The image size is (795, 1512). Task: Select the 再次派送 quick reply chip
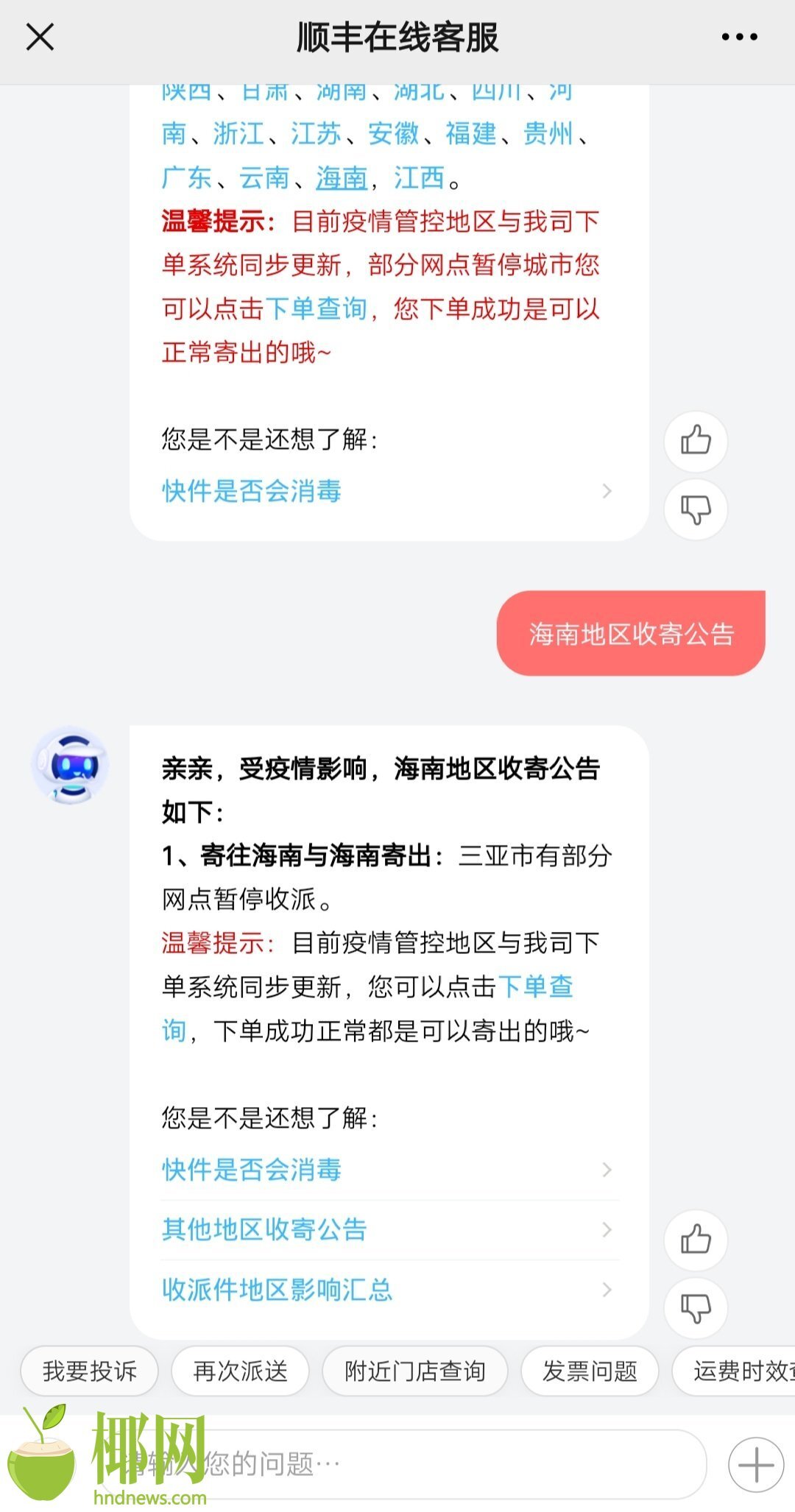(x=239, y=1371)
